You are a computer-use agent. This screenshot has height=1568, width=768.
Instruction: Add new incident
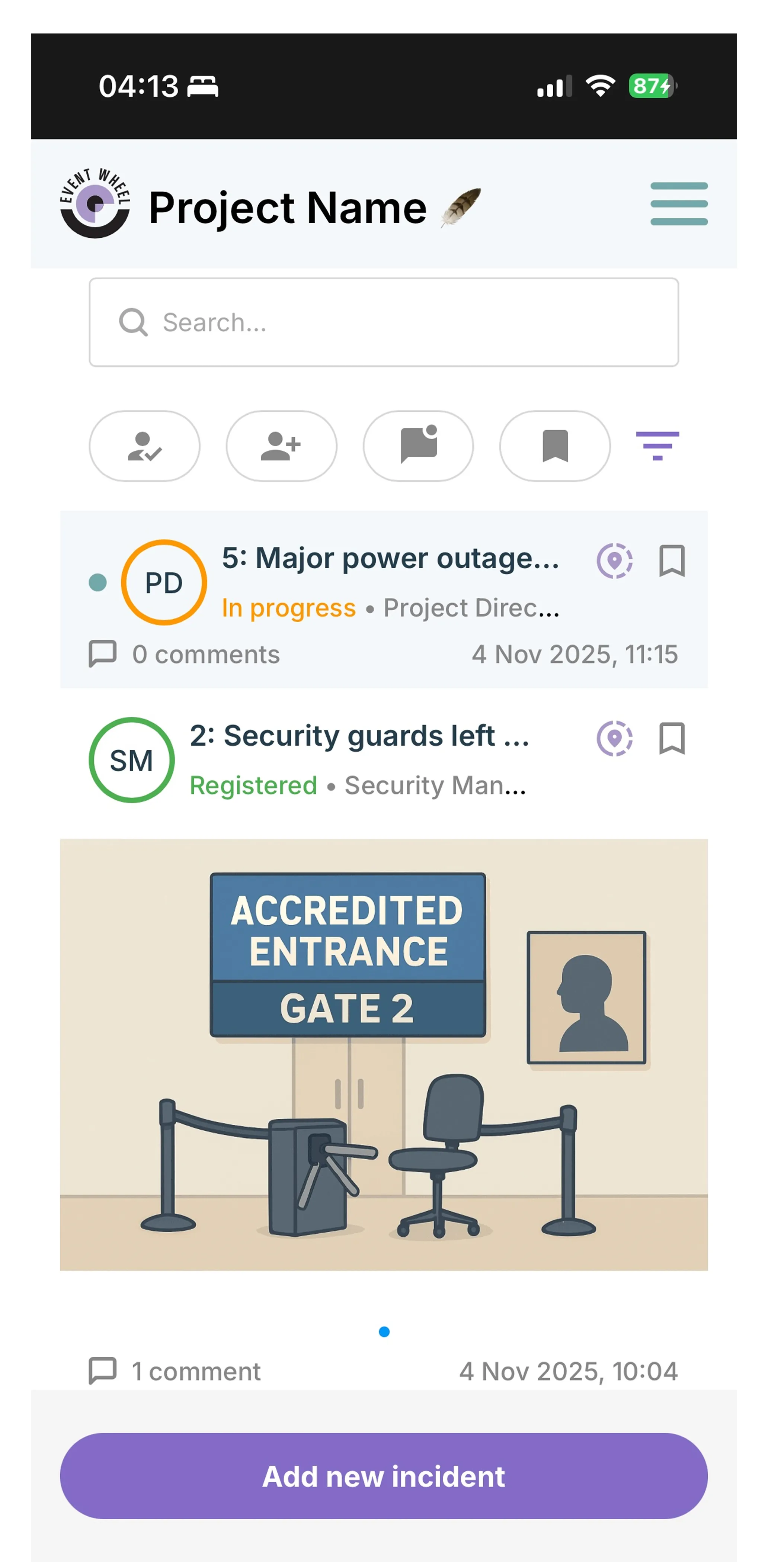pos(384,1475)
